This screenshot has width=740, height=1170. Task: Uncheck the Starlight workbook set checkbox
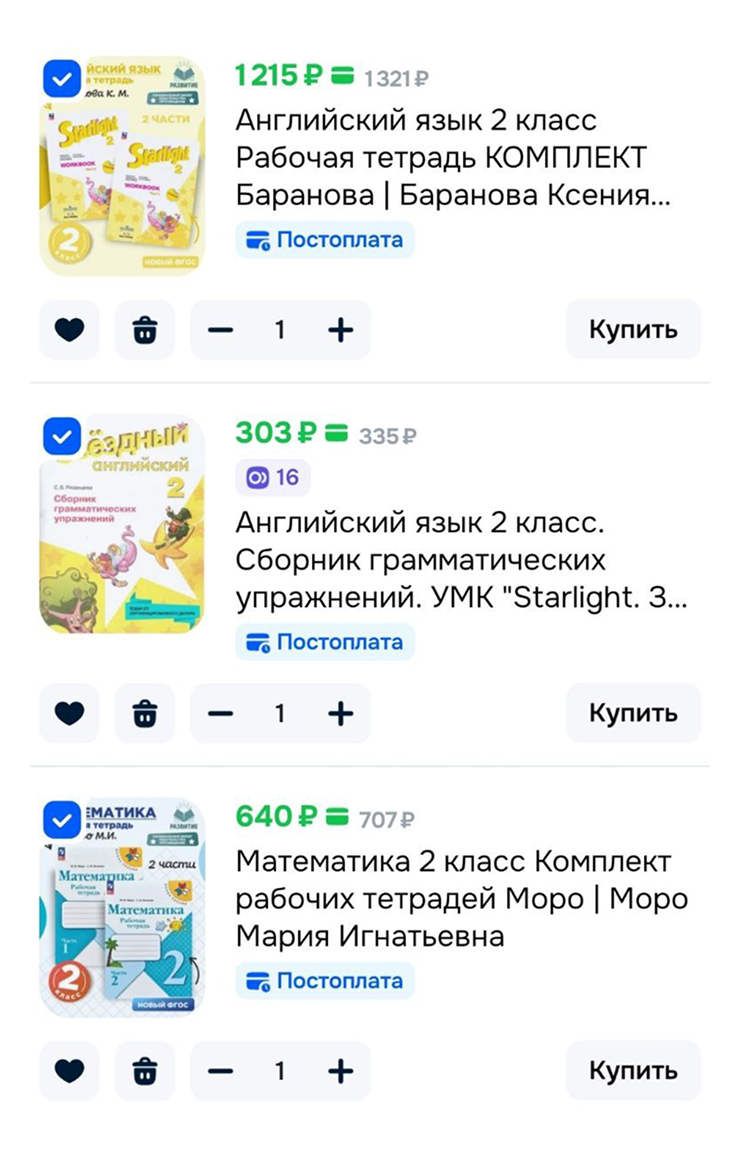click(x=62, y=78)
